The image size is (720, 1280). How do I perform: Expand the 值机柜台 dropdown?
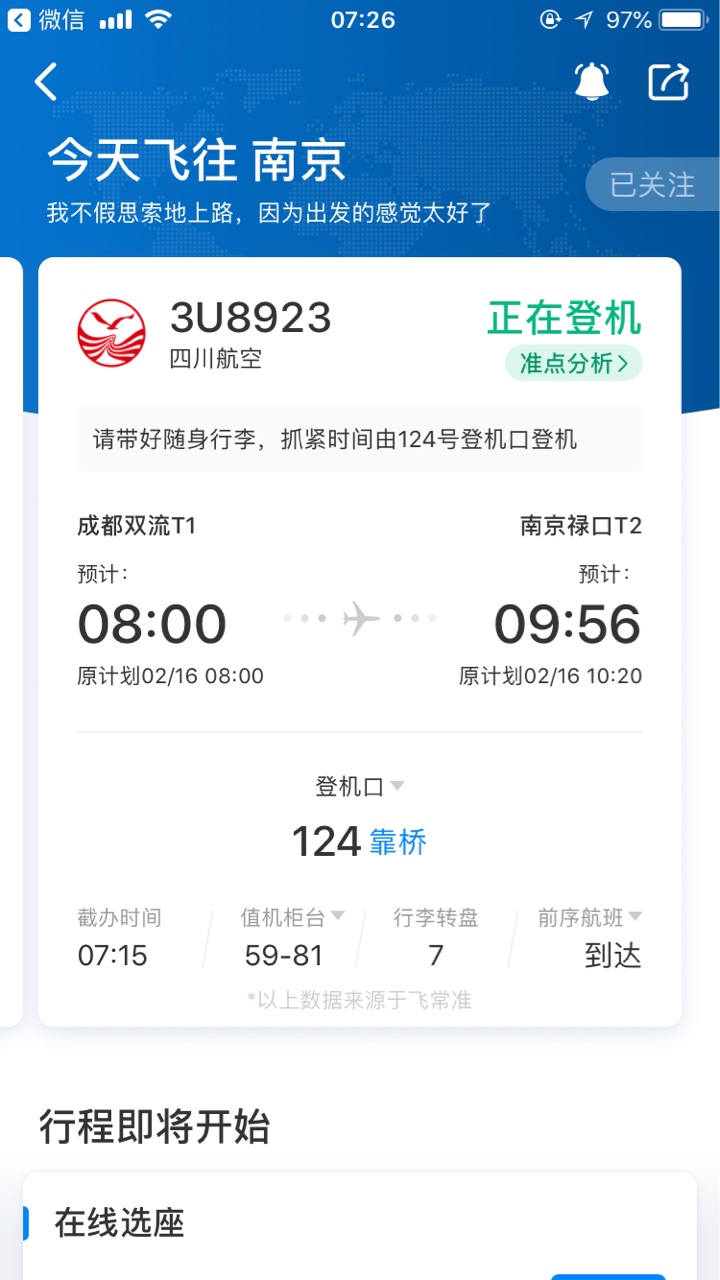[292, 917]
